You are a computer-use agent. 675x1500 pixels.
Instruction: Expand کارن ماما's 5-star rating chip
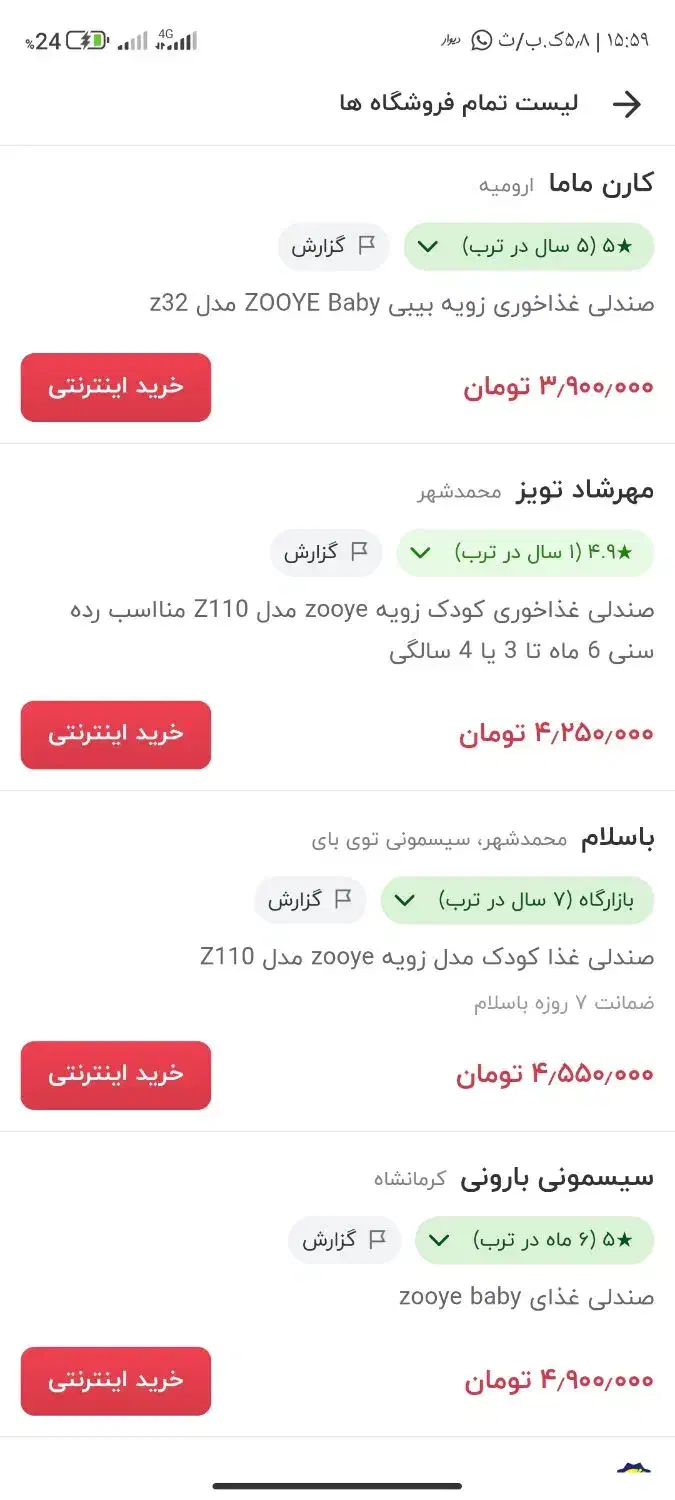pyautogui.click(x=528, y=247)
